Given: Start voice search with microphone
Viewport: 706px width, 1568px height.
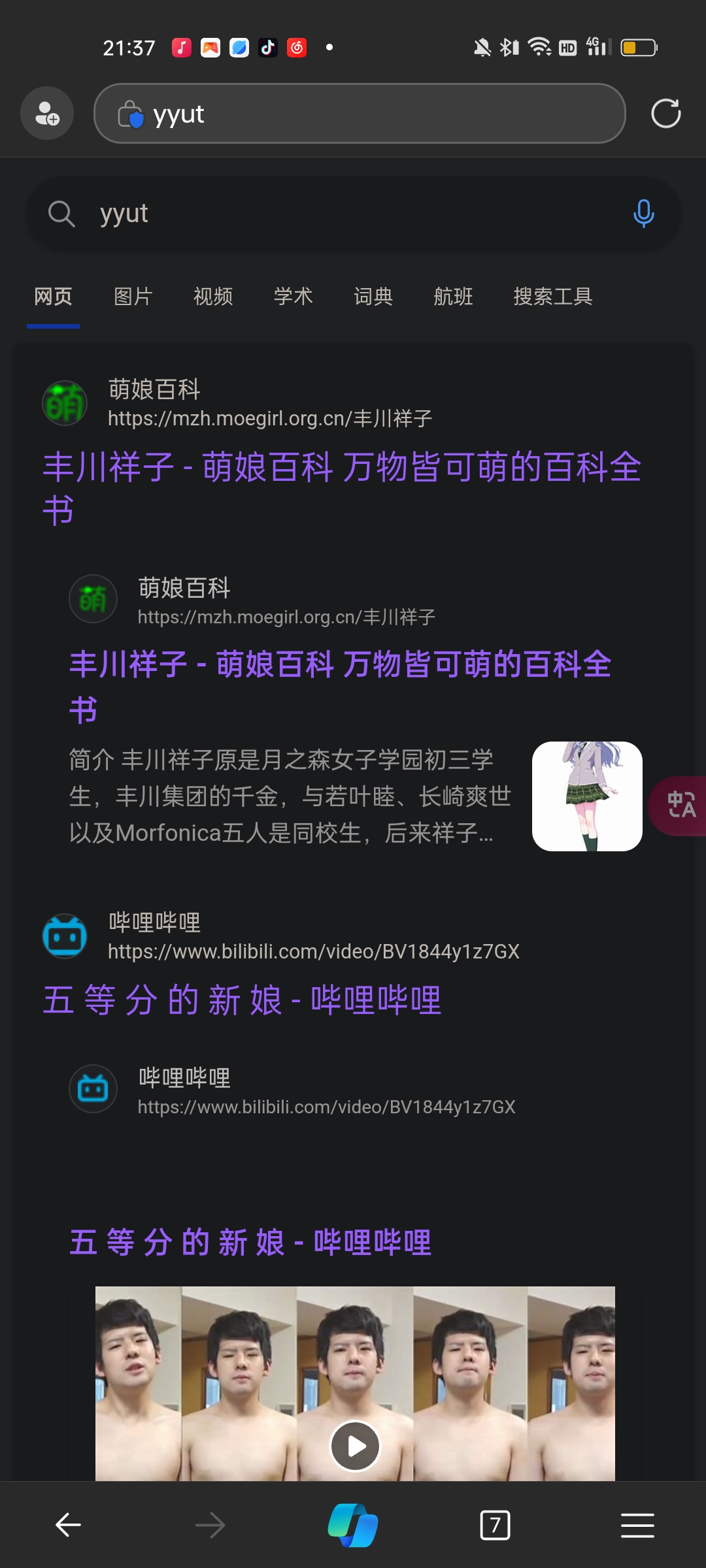Looking at the screenshot, I should [643, 214].
